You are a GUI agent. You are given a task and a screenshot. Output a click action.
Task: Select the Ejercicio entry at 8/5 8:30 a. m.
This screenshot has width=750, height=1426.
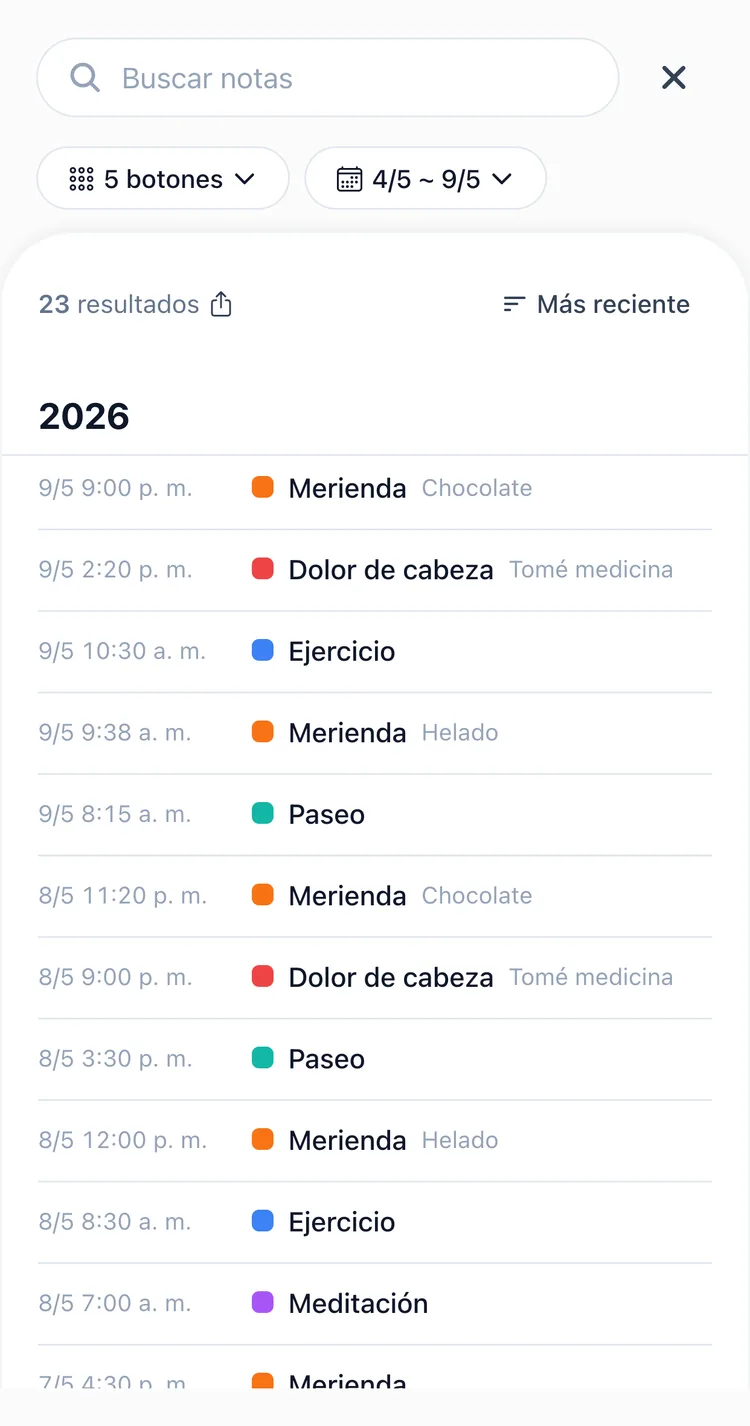pos(375,1222)
